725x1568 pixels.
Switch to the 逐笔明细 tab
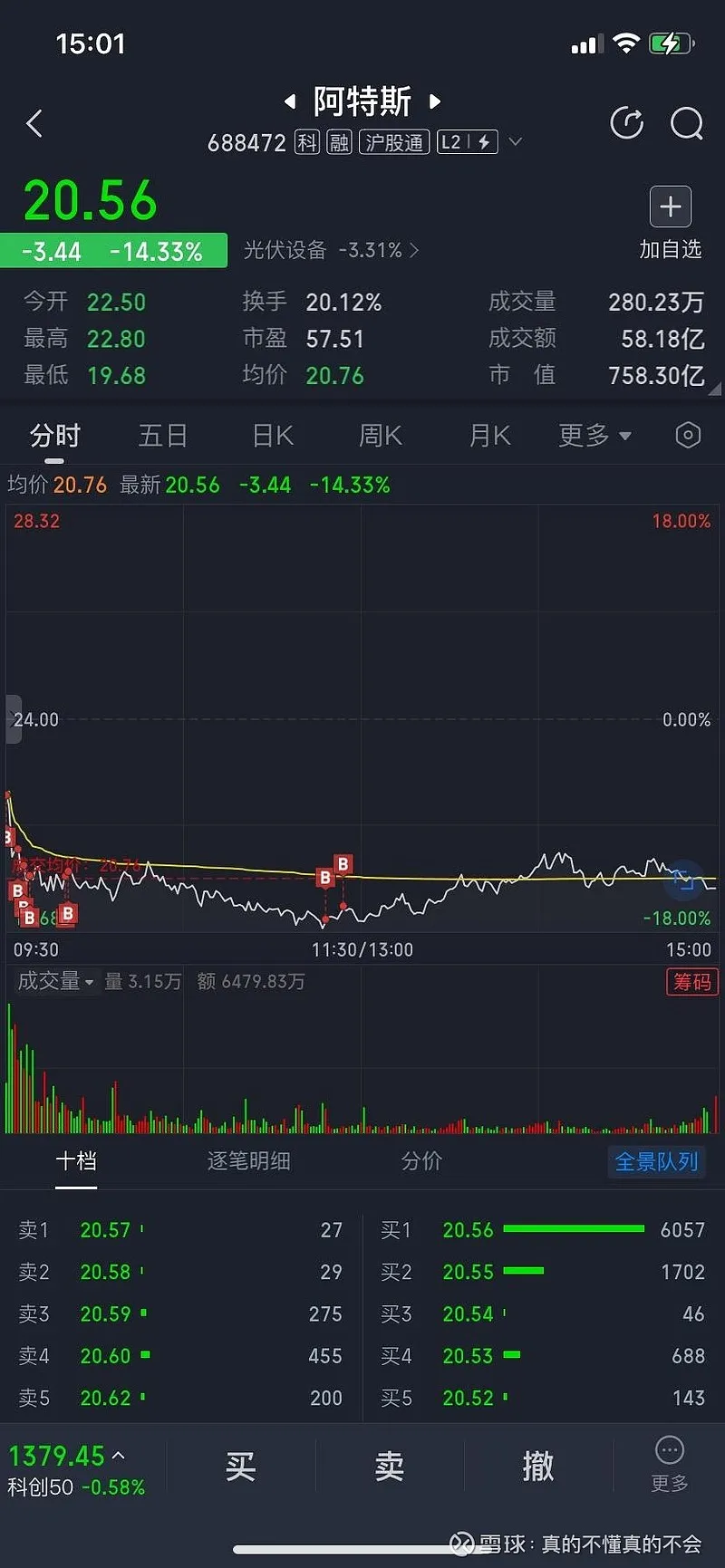point(248,1161)
